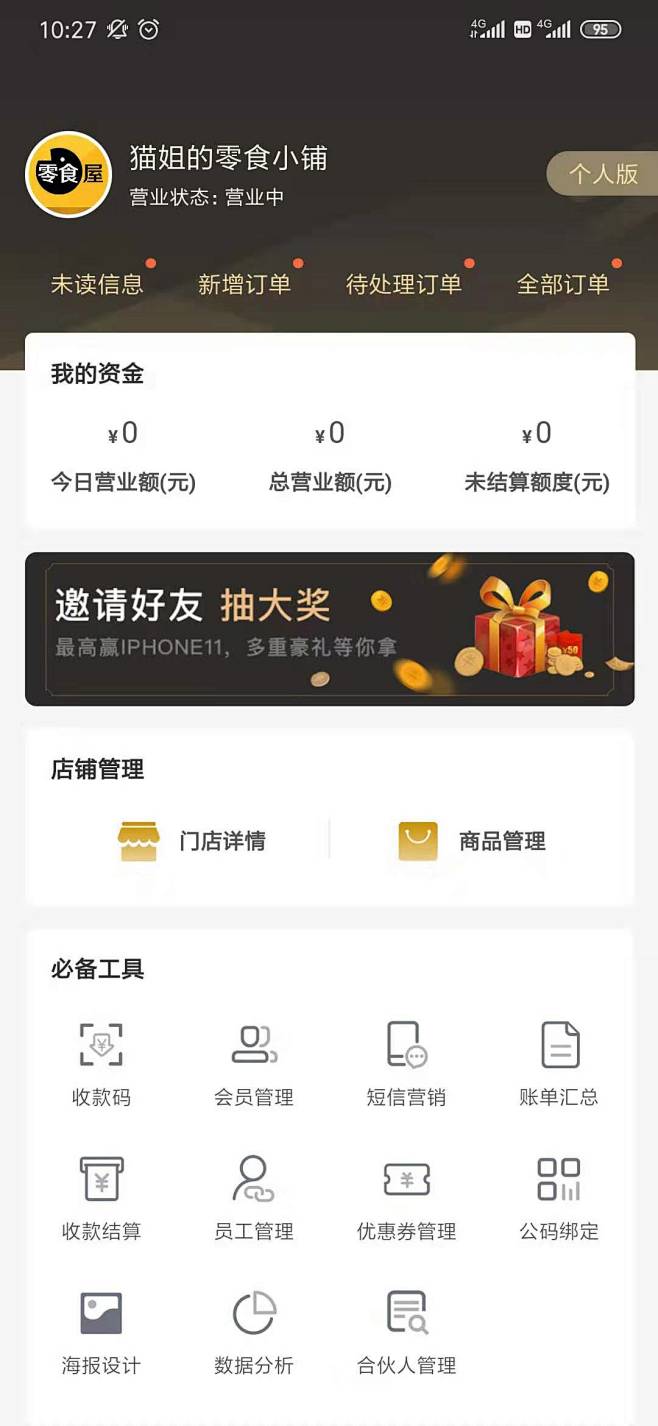Open 未读信息 unread messages
The image size is (658, 1426).
(x=97, y=284)
